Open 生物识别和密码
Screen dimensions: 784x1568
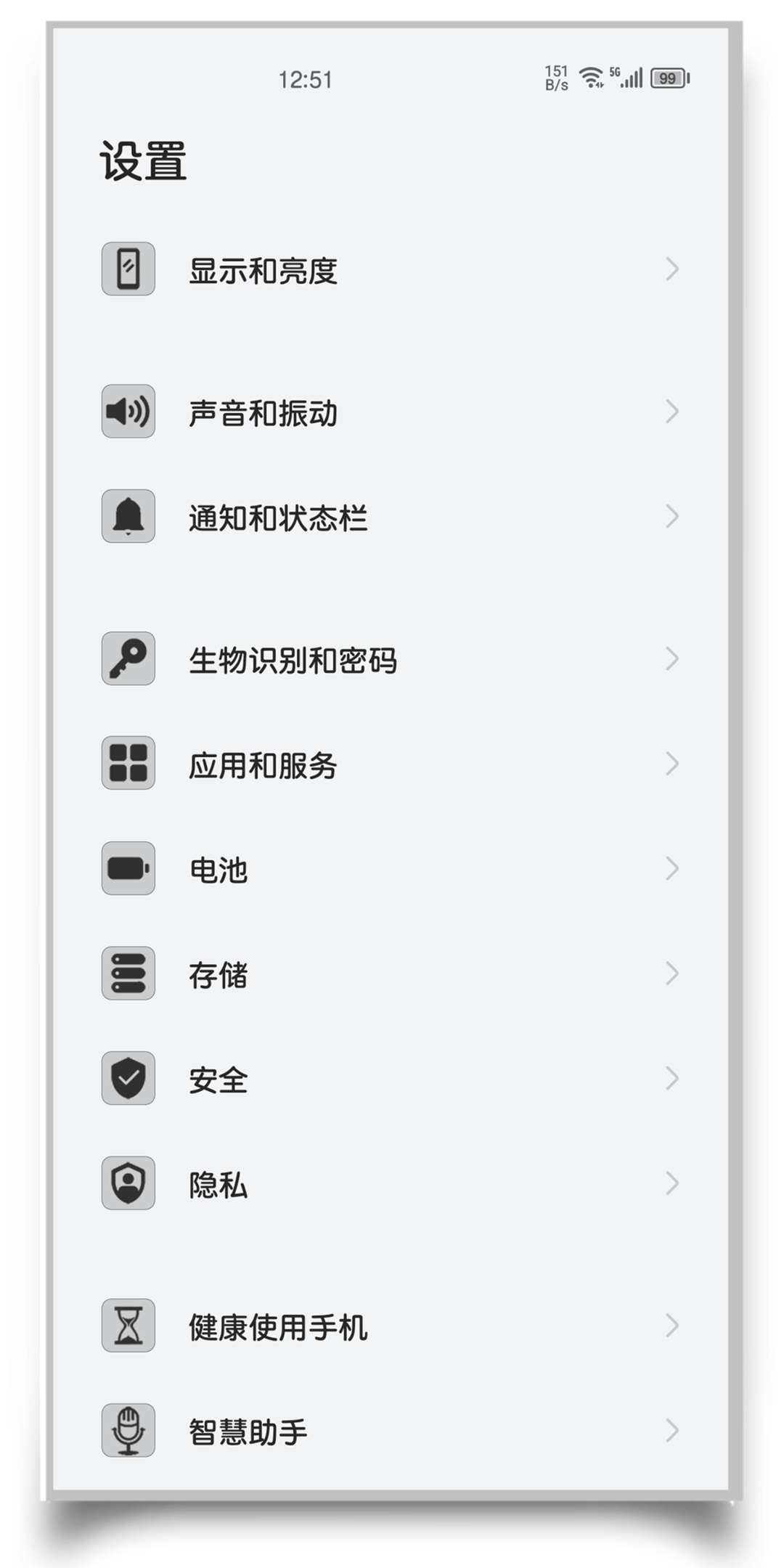point(391,658)
